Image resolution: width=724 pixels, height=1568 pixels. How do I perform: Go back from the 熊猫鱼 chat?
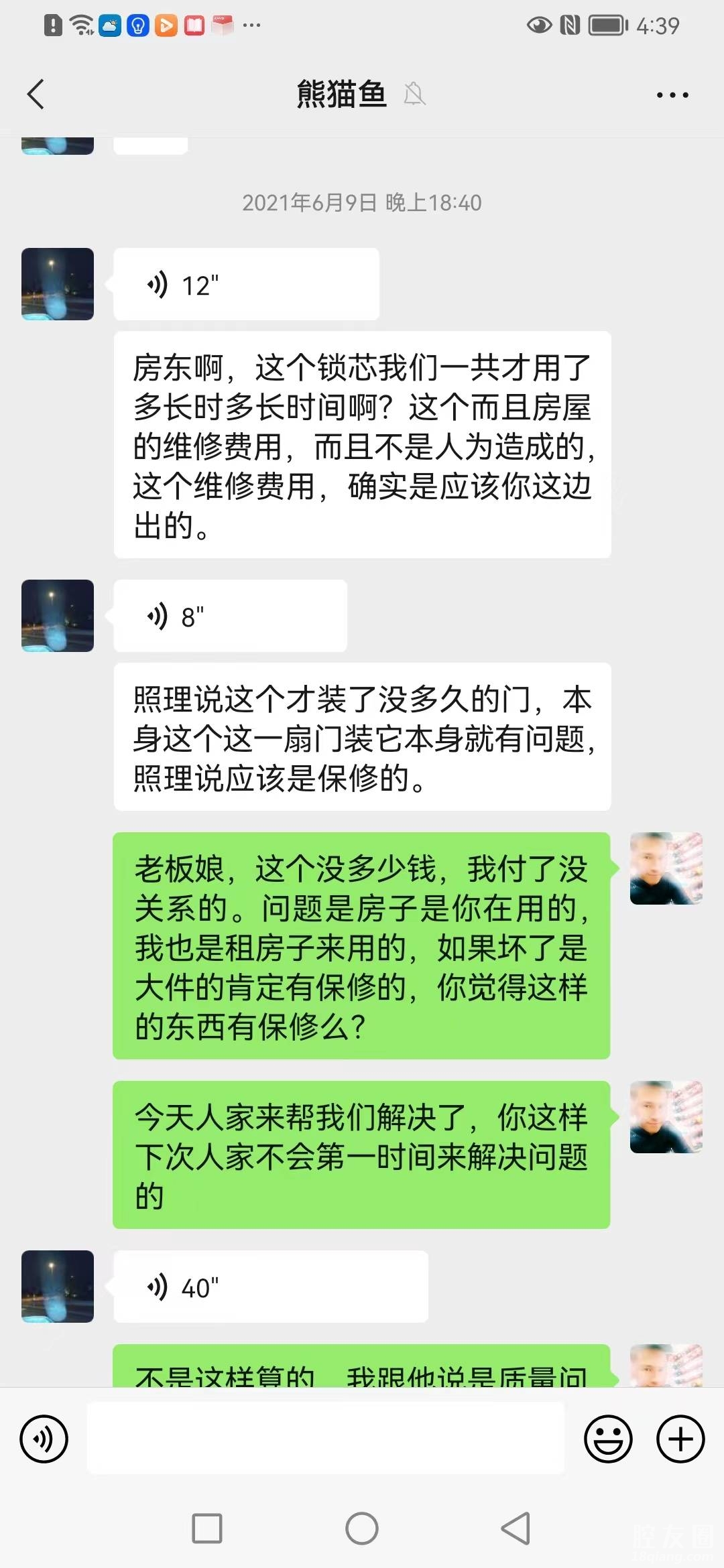pyautogui.click(x=36, y=94)
